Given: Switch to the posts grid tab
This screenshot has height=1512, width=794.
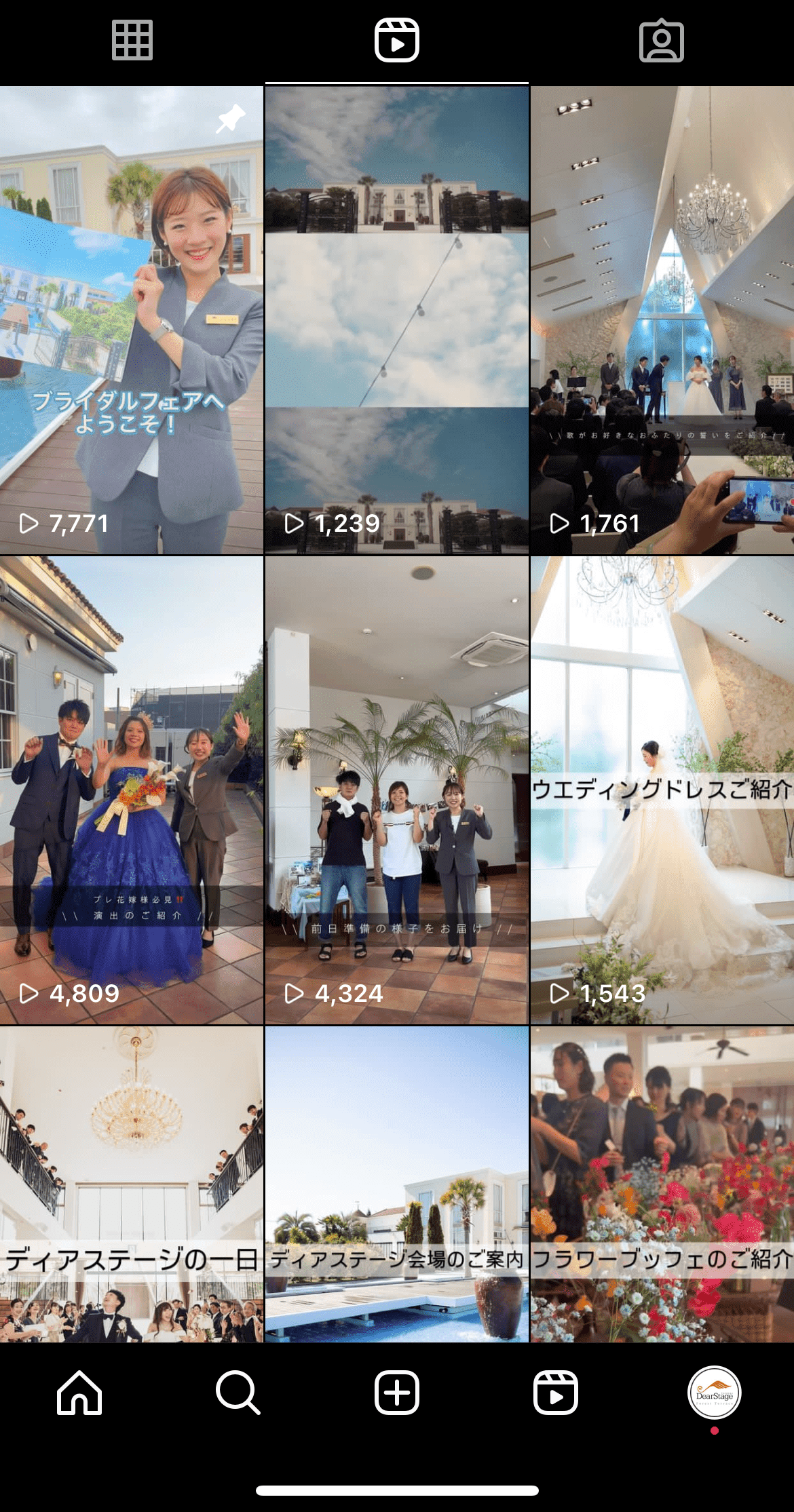Looking at the screenshot, I should 132,41.
